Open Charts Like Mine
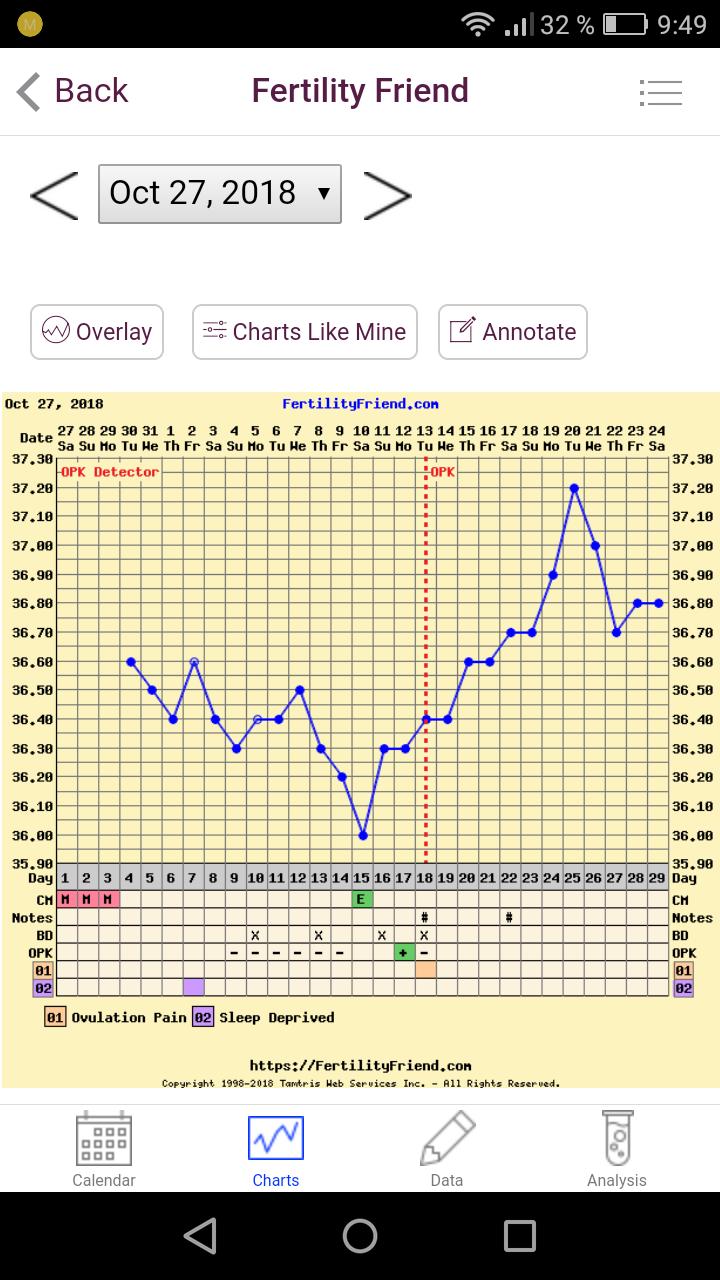720x1280 pixels. pos(305,332)
